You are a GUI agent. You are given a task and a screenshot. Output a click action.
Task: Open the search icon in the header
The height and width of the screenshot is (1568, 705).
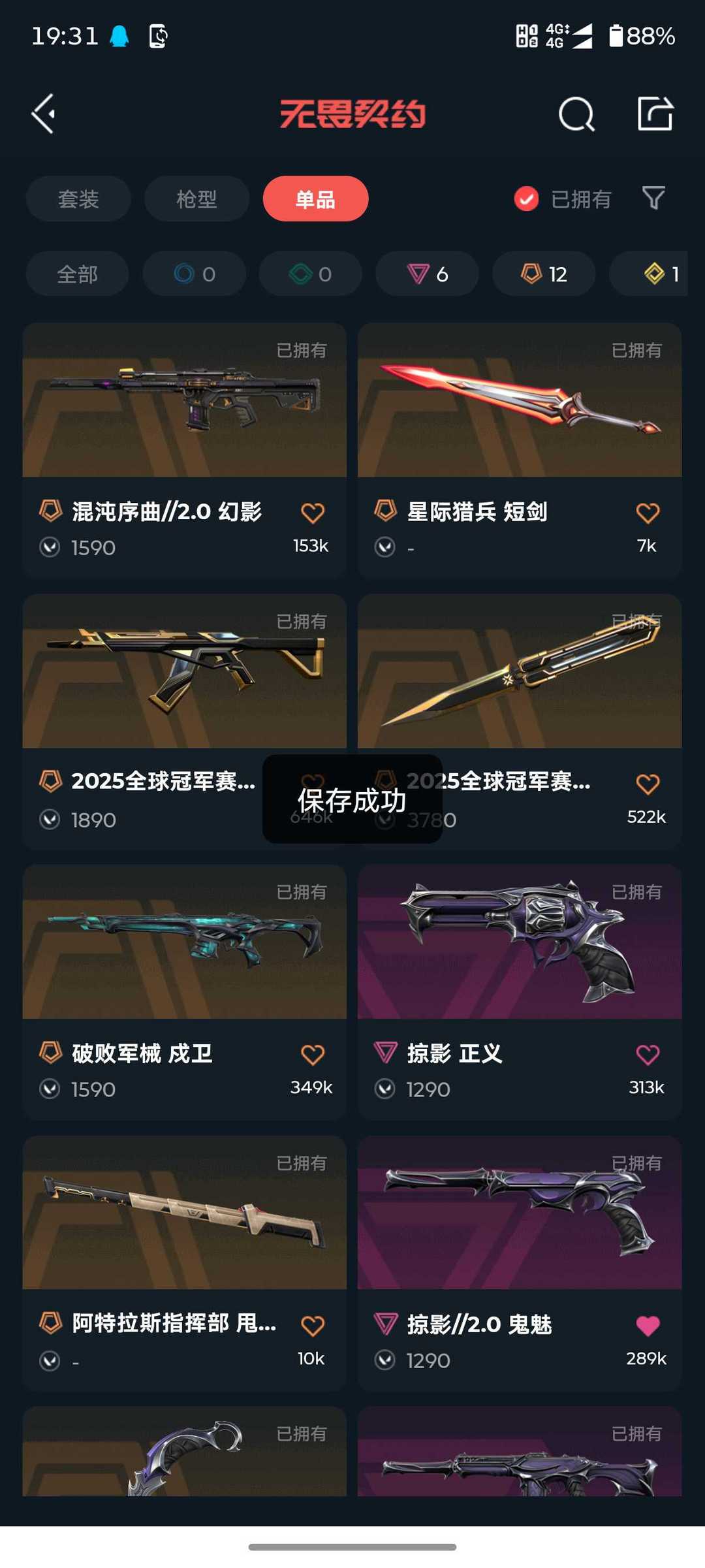click(x=576, y=114)
